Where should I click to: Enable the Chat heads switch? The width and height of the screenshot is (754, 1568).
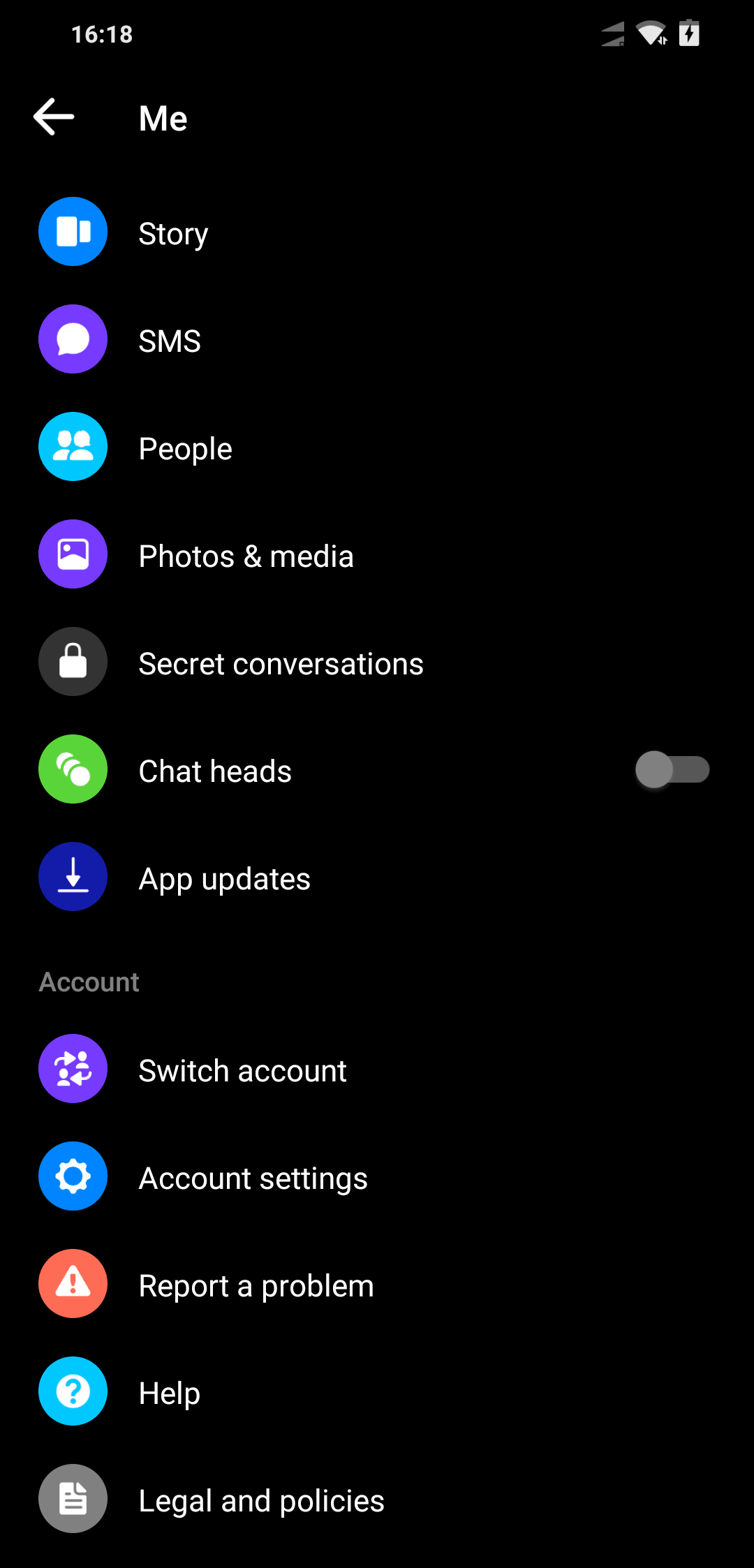[672, 770]
